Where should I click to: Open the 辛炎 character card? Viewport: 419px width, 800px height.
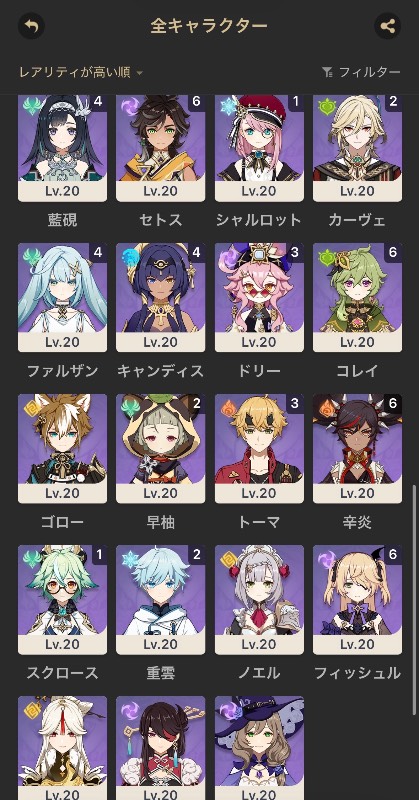tap(357, 448)
